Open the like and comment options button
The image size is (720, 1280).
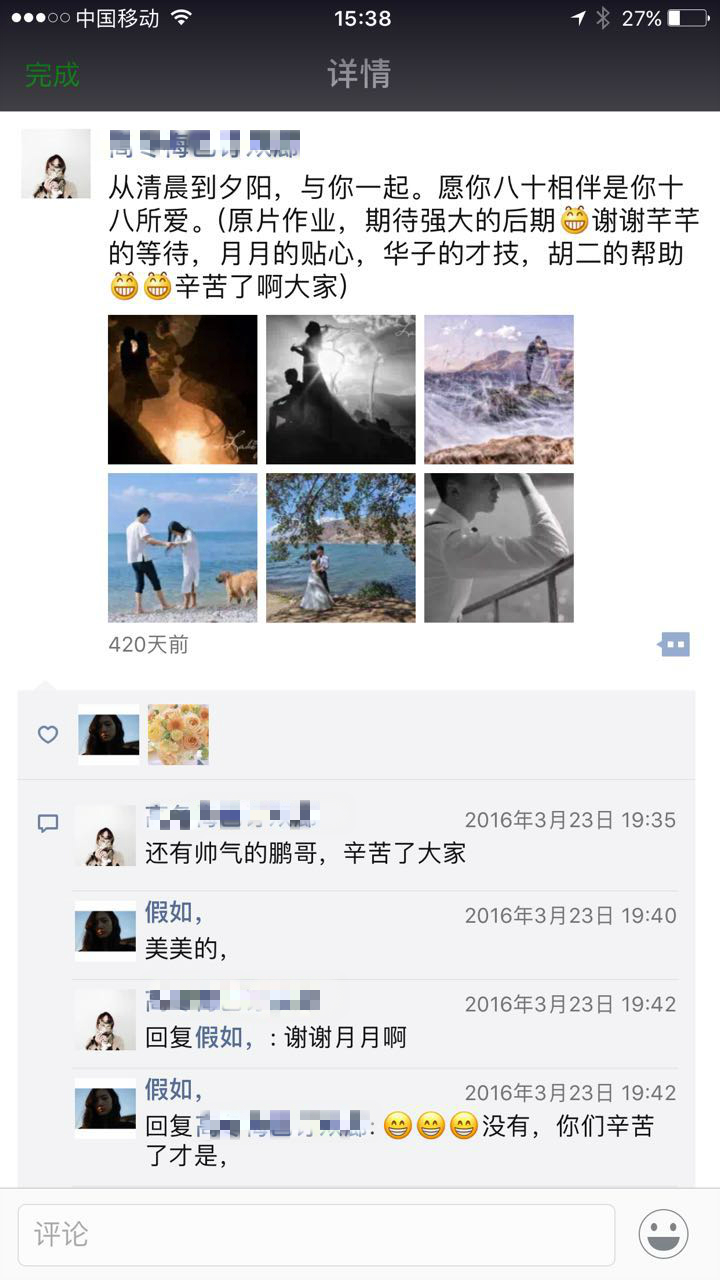point(675,645)
